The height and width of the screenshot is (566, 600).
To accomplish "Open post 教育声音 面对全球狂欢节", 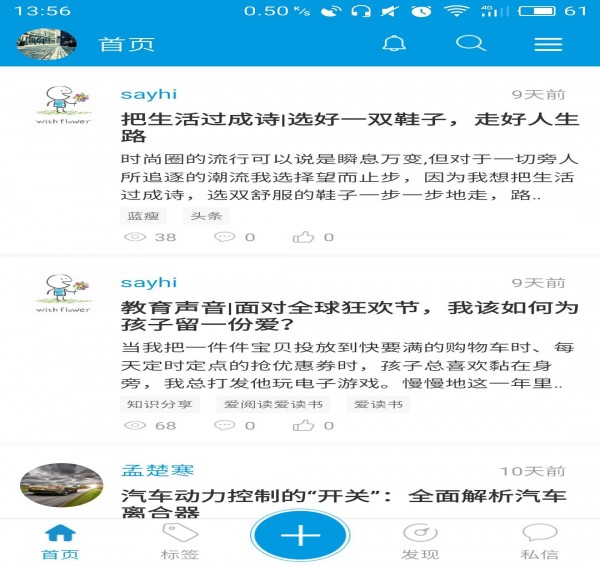I will pyautogui.click(x=349, y=316).
